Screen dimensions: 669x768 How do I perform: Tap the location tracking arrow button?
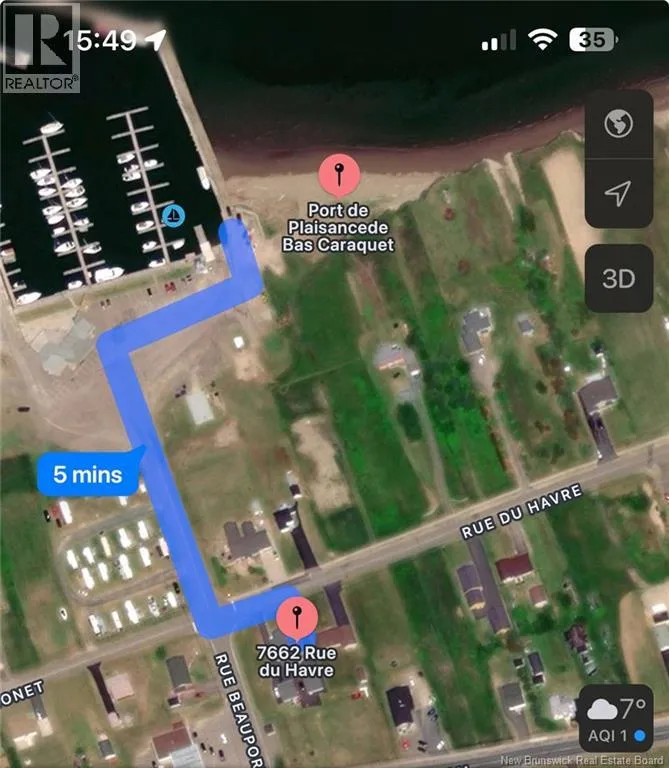(x=618, y=193)
